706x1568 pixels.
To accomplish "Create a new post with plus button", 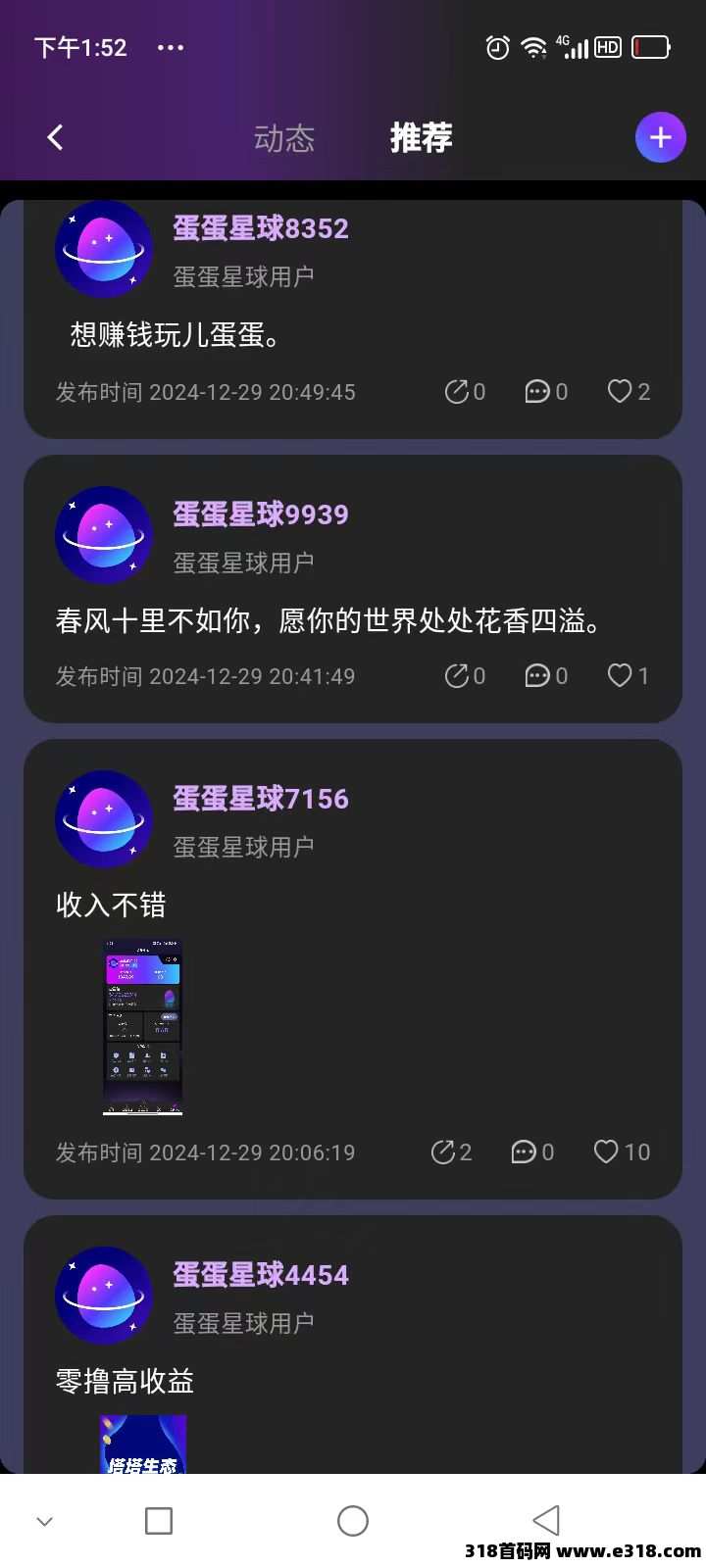I will click(660, 137).
